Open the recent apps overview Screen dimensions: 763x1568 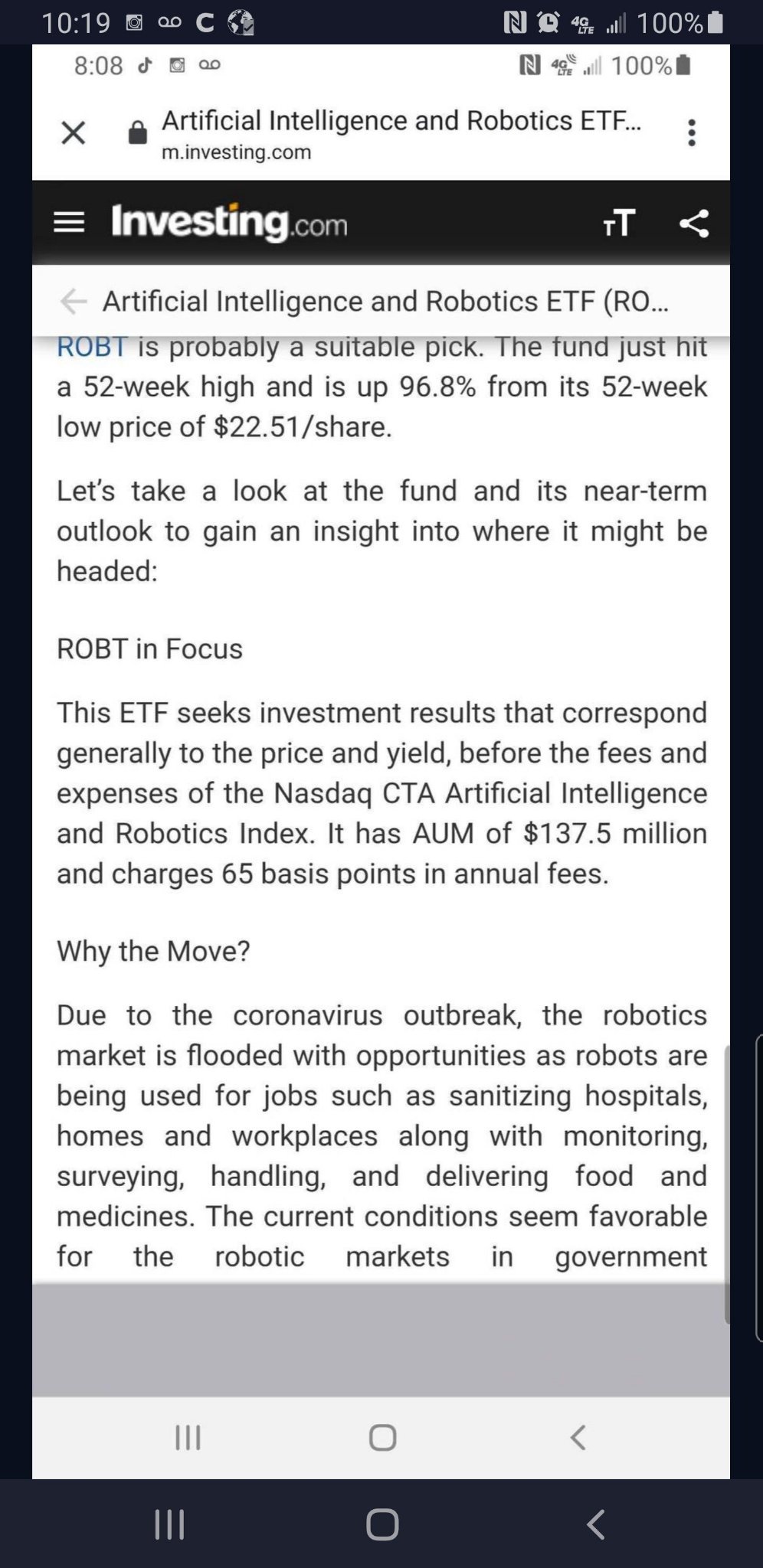(169, 1524)
